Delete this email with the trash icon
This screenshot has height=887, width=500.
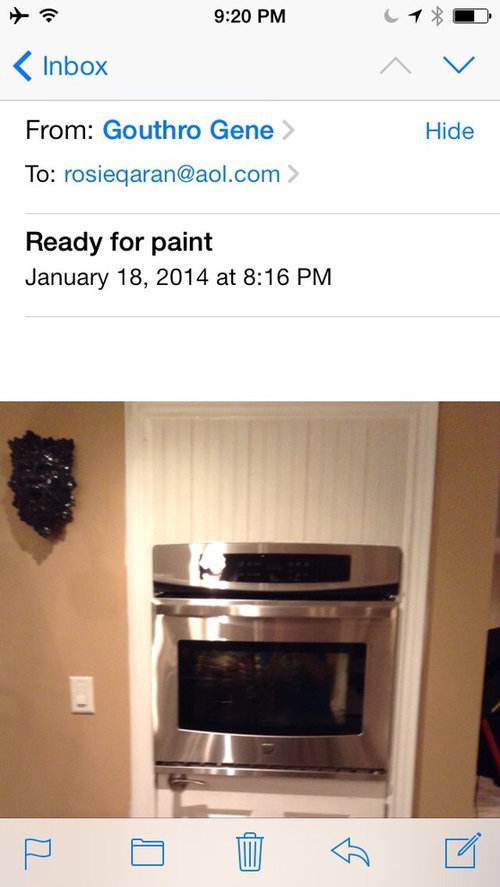pos(249,852)
